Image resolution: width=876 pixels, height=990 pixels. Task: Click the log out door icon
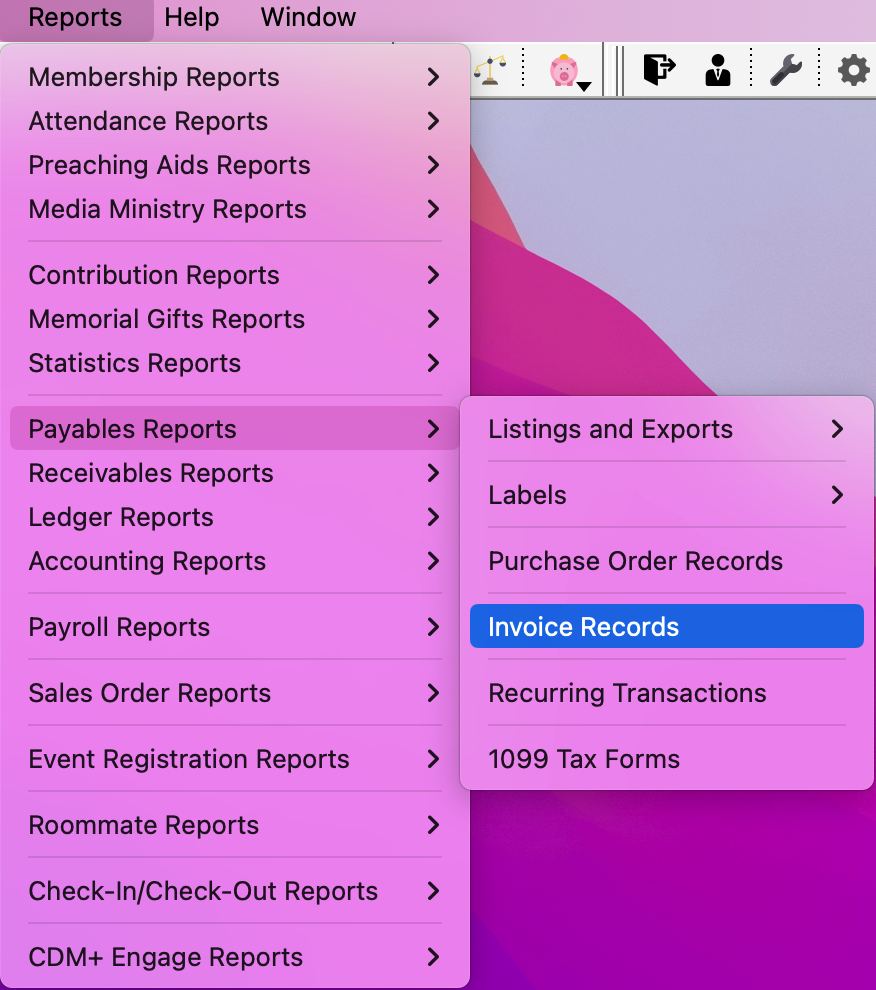[x=656, y=70]
